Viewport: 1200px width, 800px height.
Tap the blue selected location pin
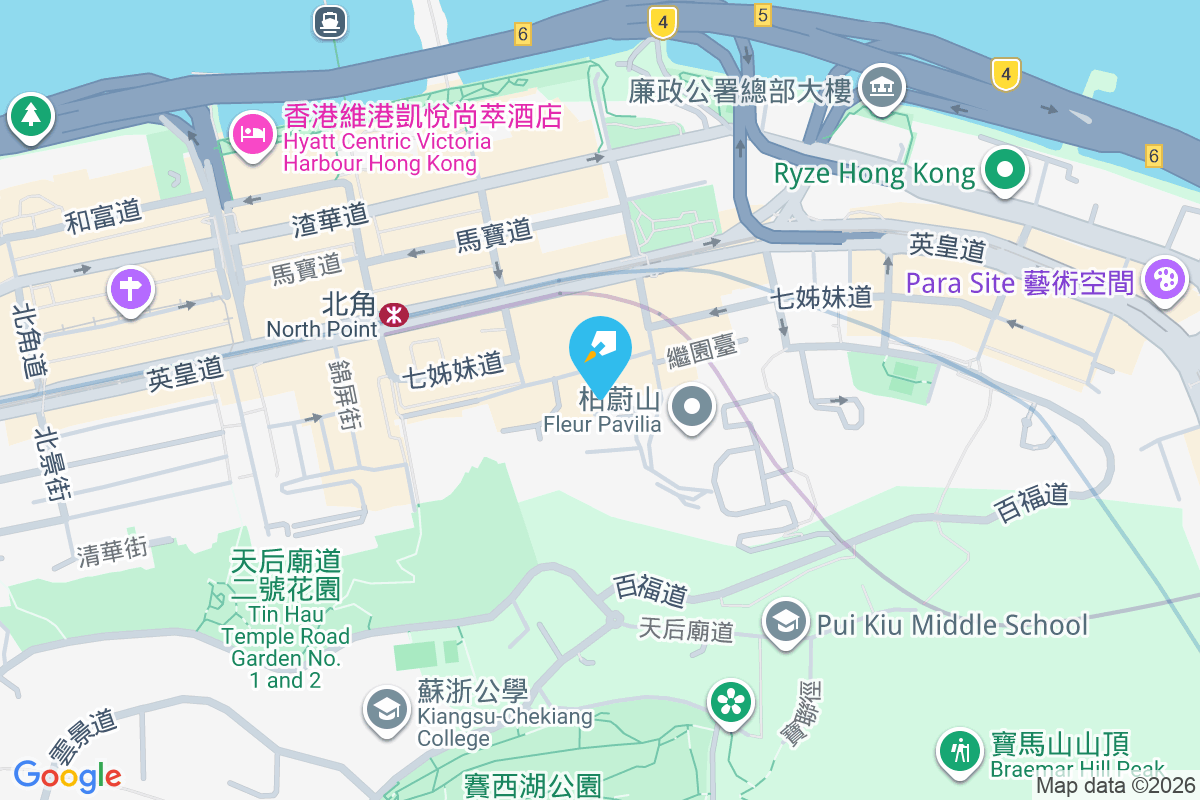[x=600, y=350]
